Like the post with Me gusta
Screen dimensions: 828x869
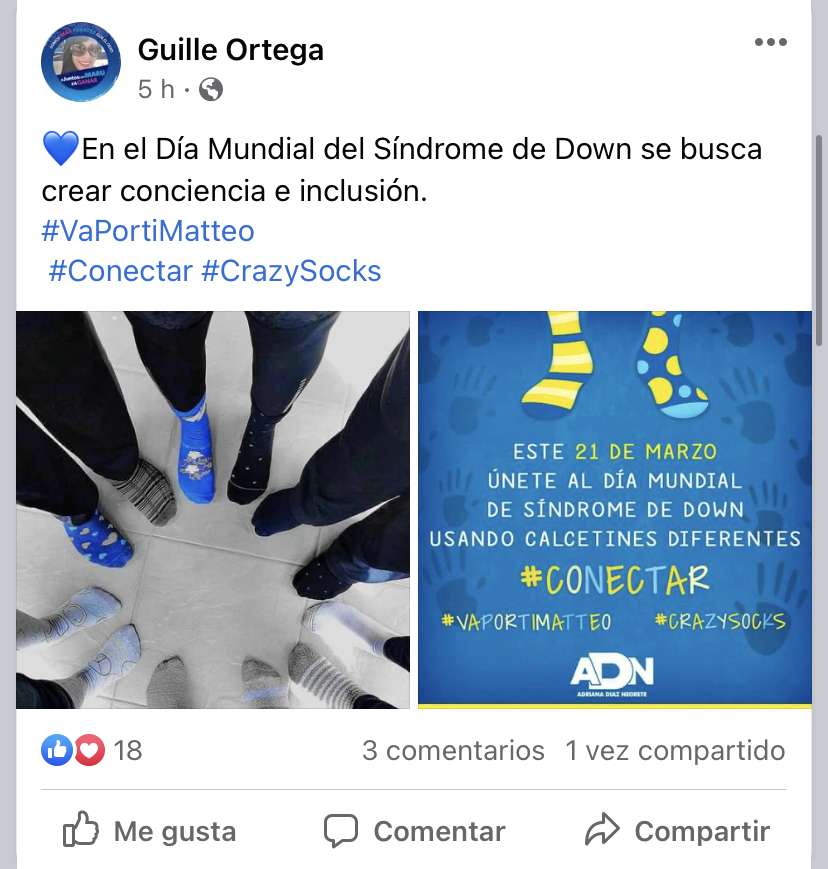[x=150, y=831]
